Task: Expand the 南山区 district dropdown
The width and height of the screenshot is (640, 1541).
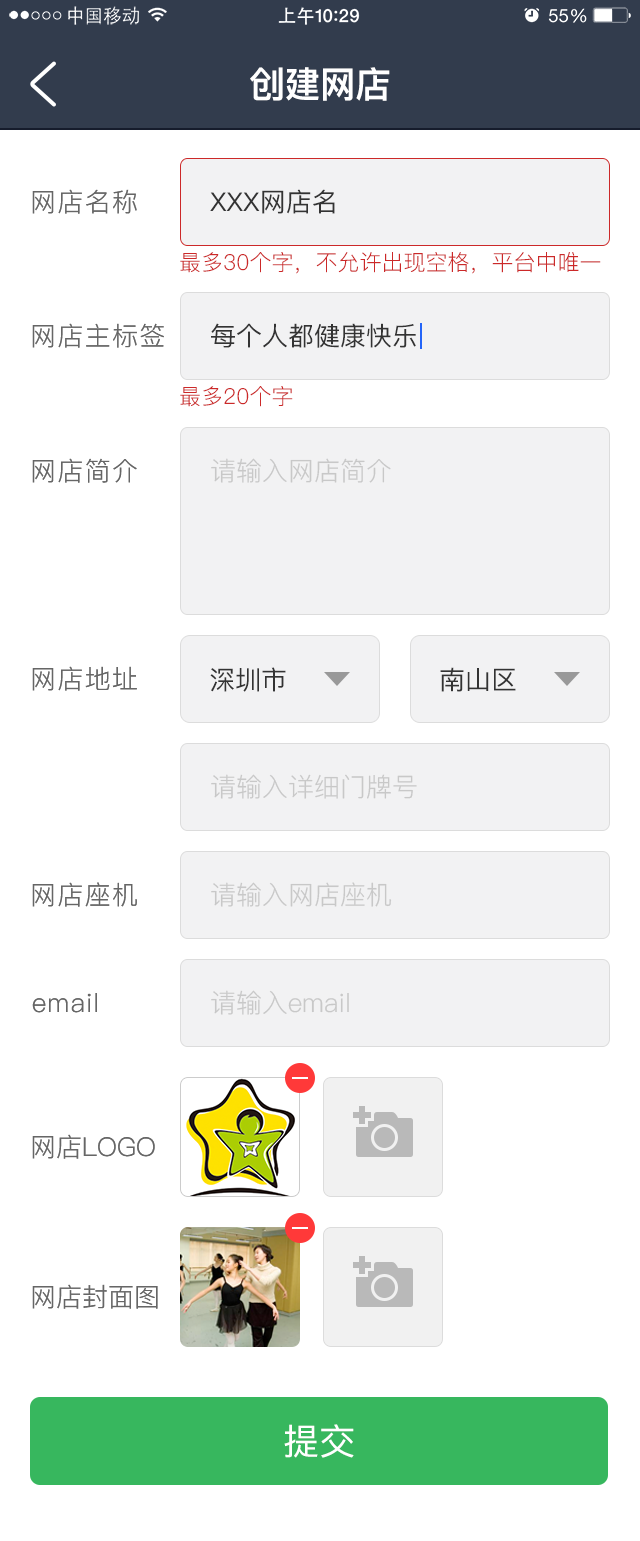Action: tap(509, 679)
